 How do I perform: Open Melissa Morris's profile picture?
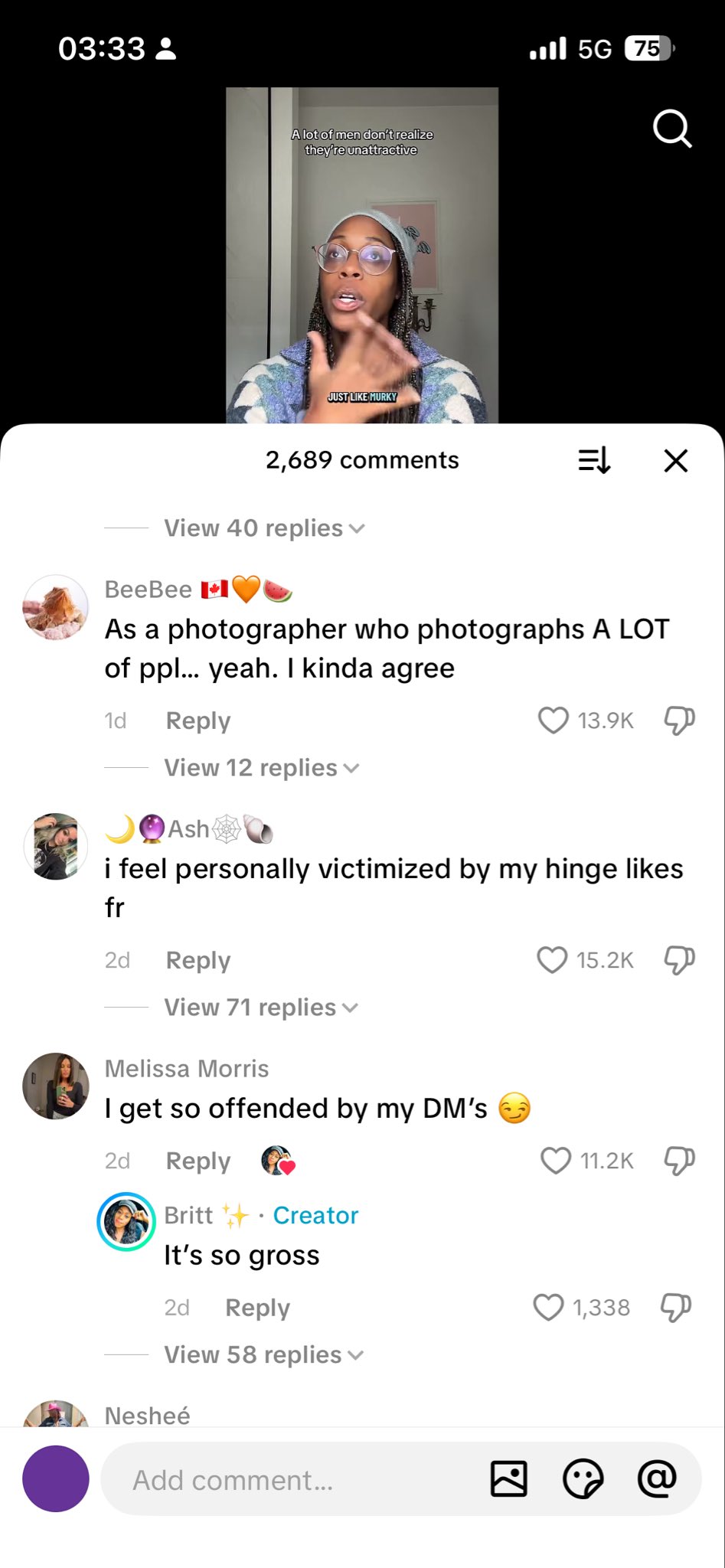[56, 1086]
